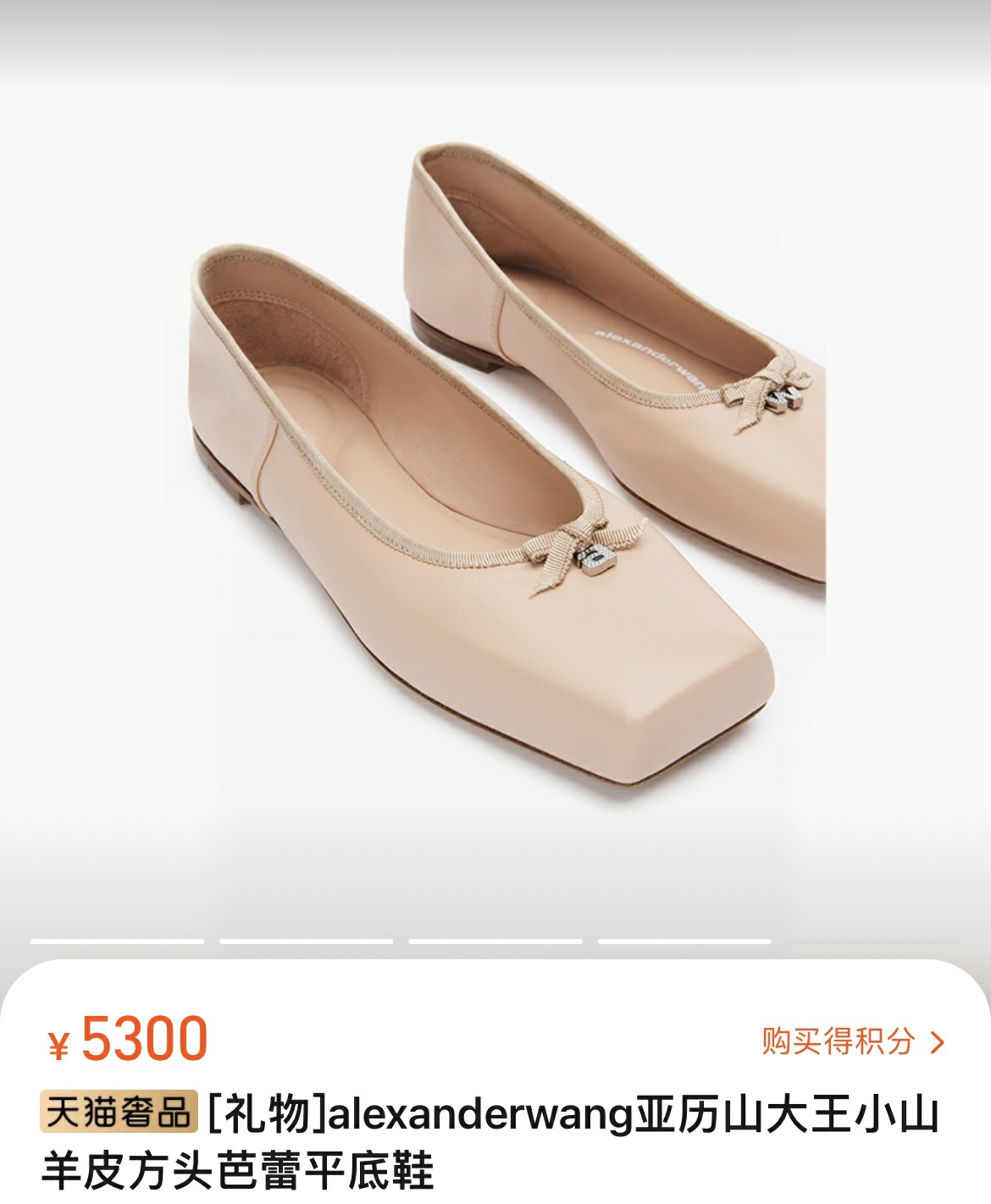Open the 购买得积分 points link
This screenshot has width=991, height=1204.
coord(851,1041)
